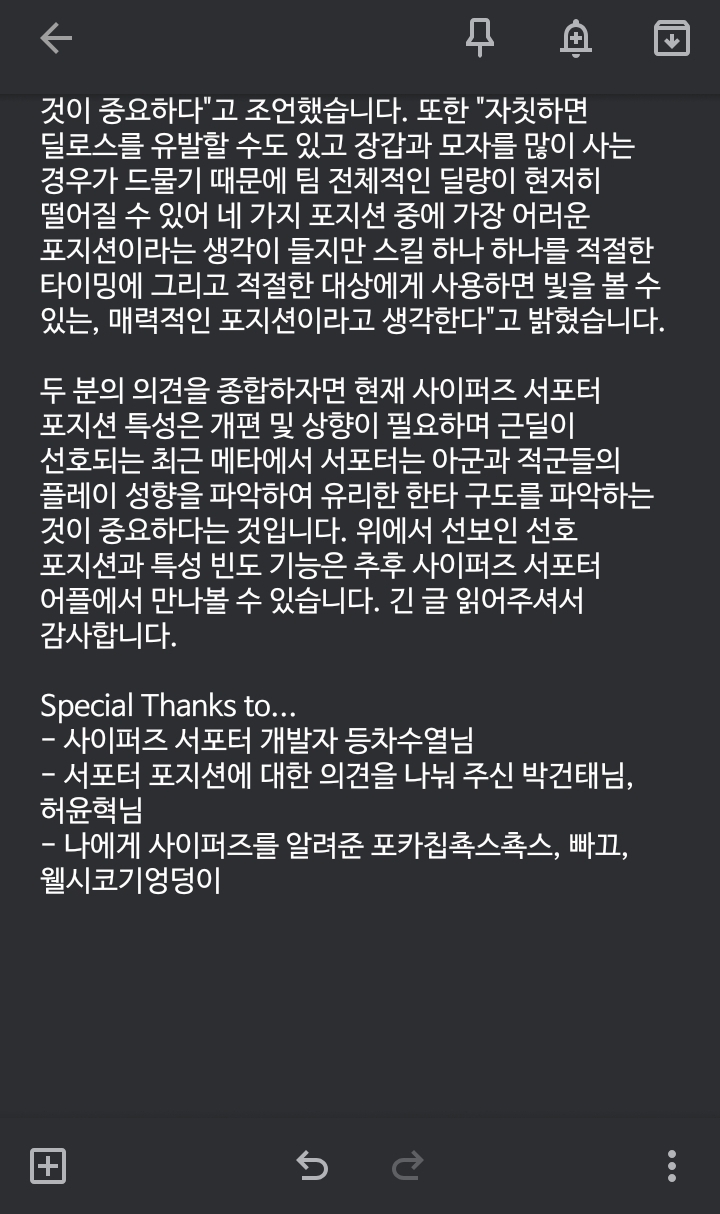The width and height of the screenshot is (720, 1214).
Task: Archive this note
Action: [671, 38]
